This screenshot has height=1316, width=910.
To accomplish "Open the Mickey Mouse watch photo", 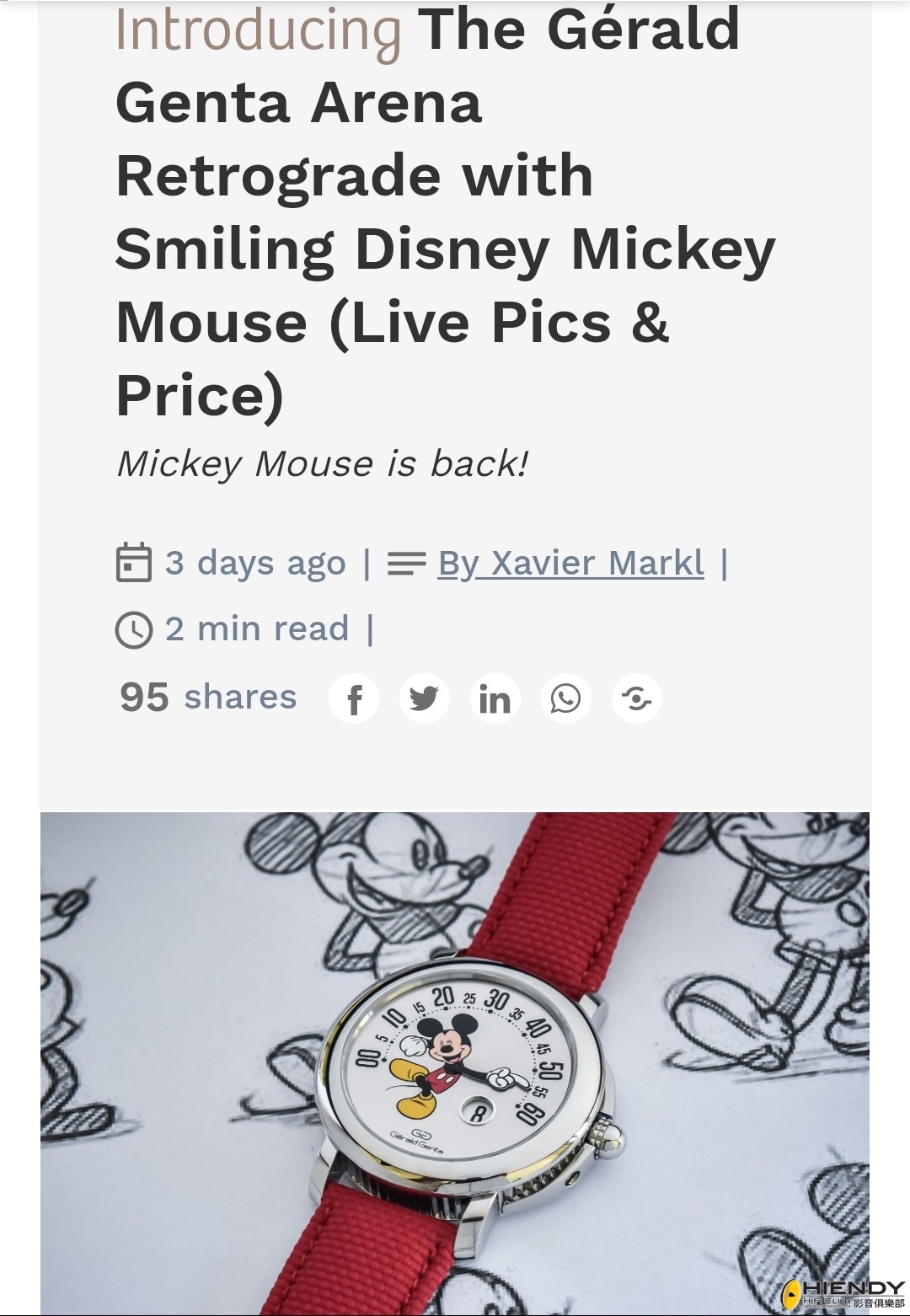I will (455, 1062).
